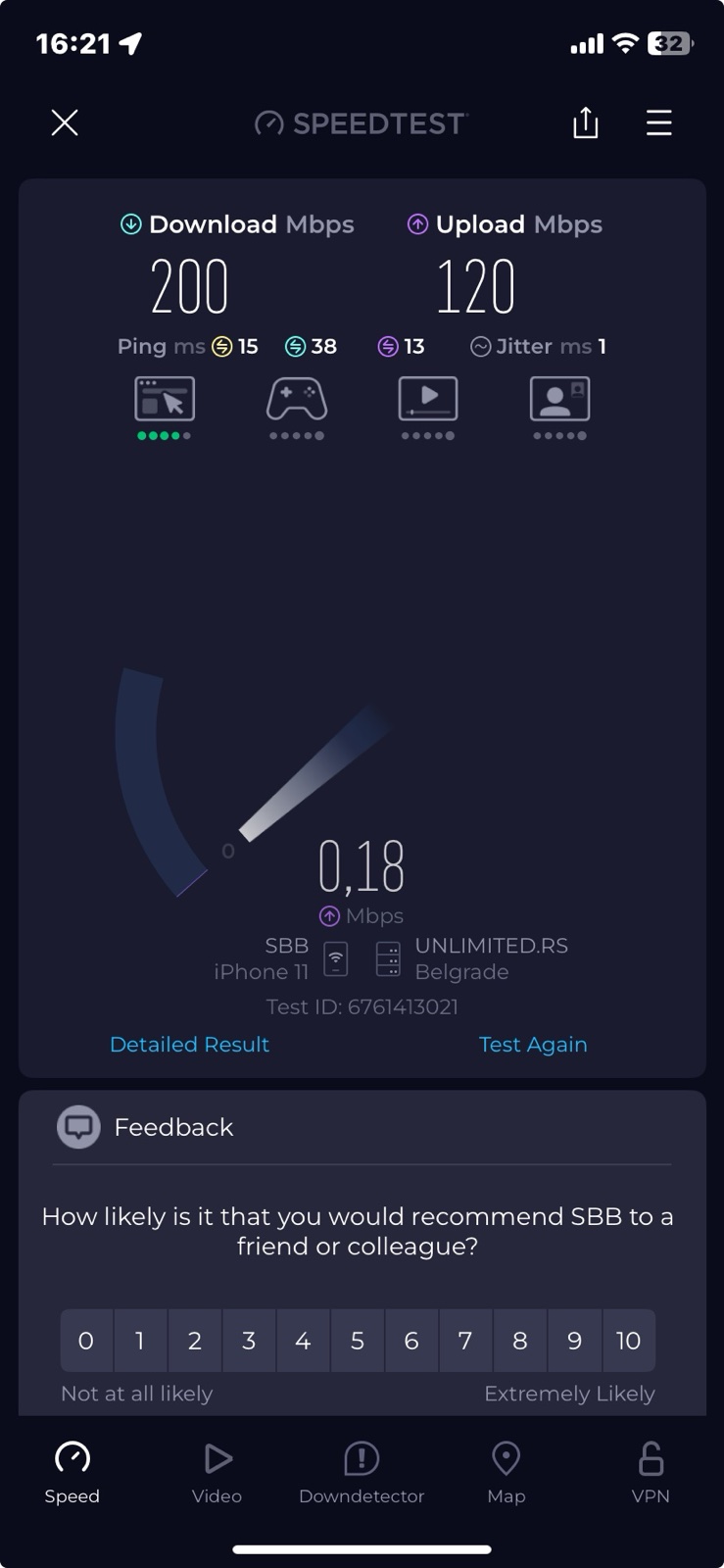This screenshot has width=724, height=1568.
Task: Select the Speed tab
Action: [x=72, y=1472]
